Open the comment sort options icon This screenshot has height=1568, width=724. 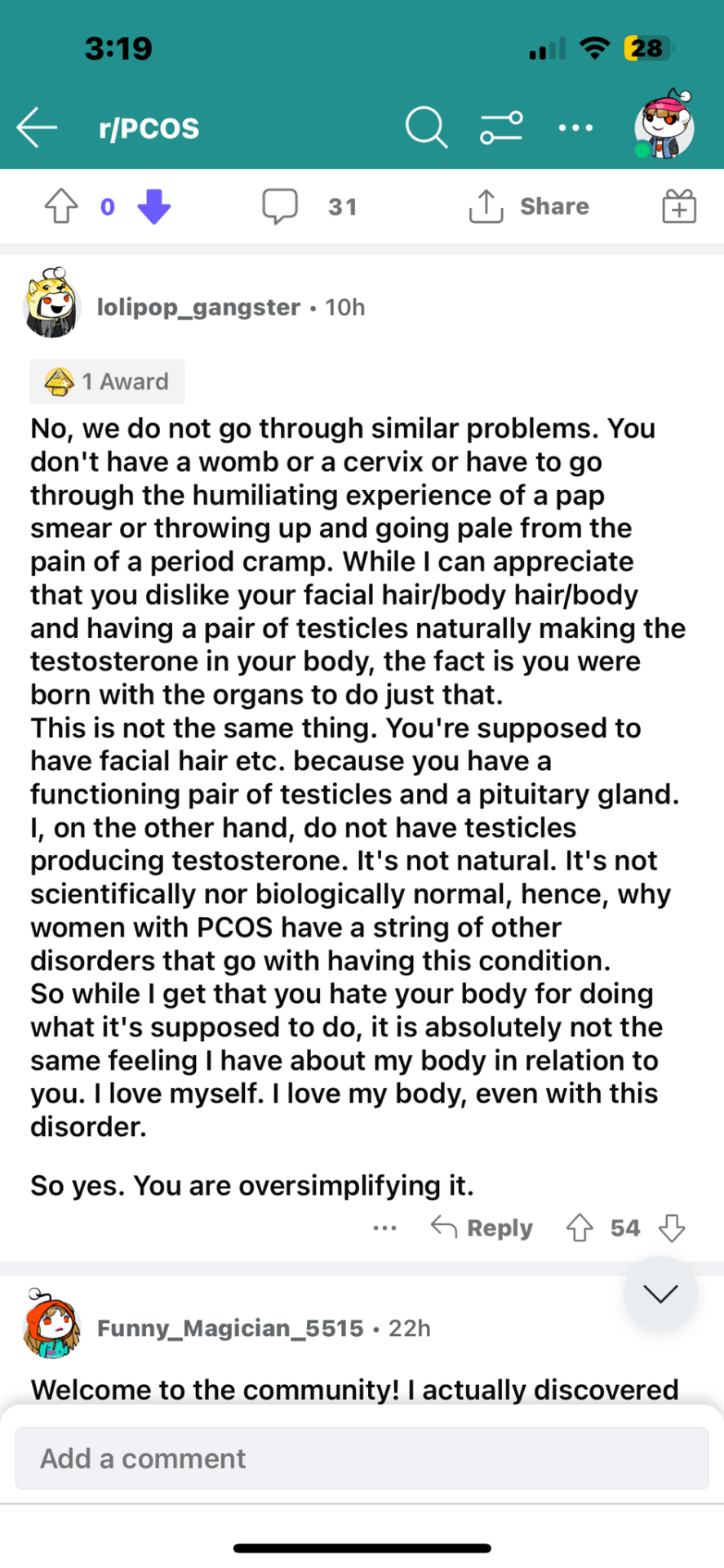501,128
